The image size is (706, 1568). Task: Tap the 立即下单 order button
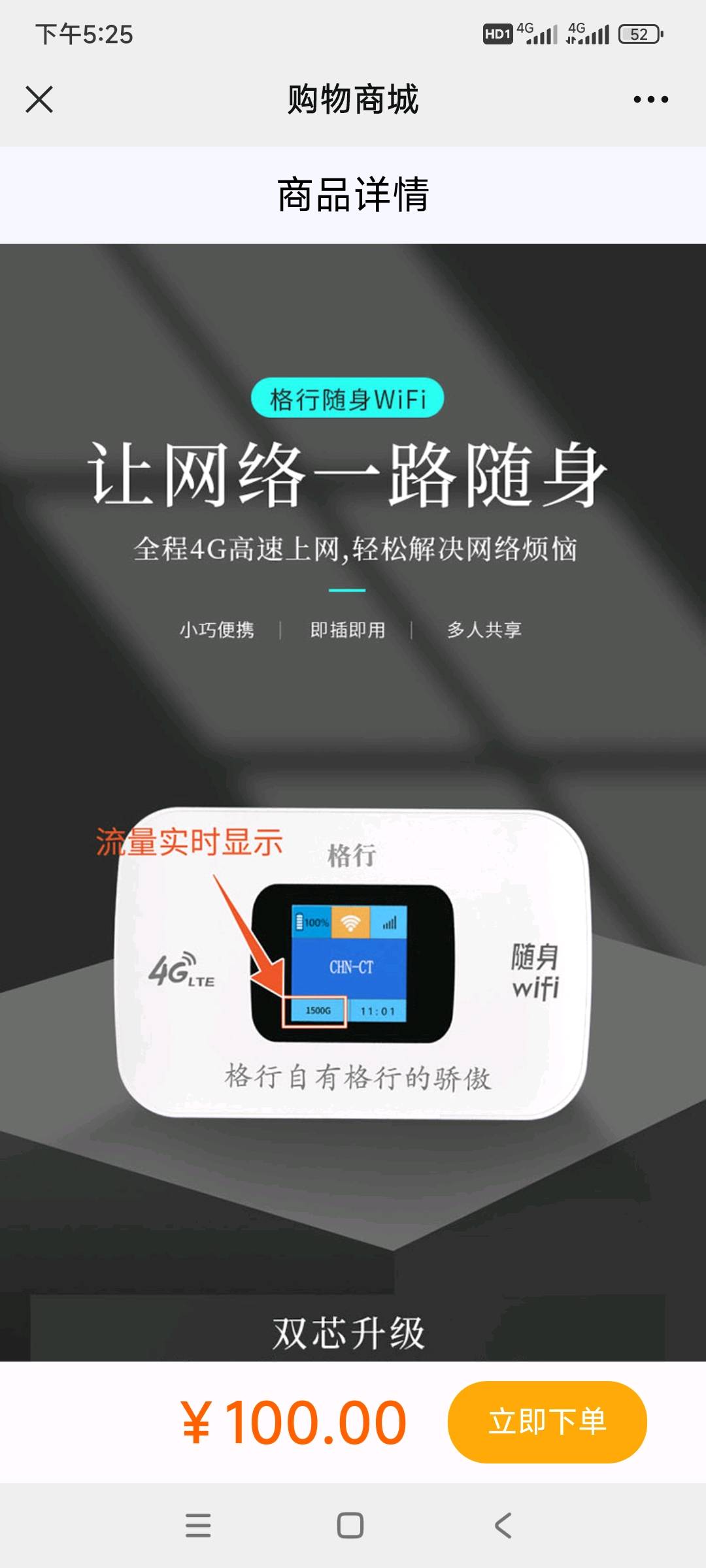(547, 1422)
